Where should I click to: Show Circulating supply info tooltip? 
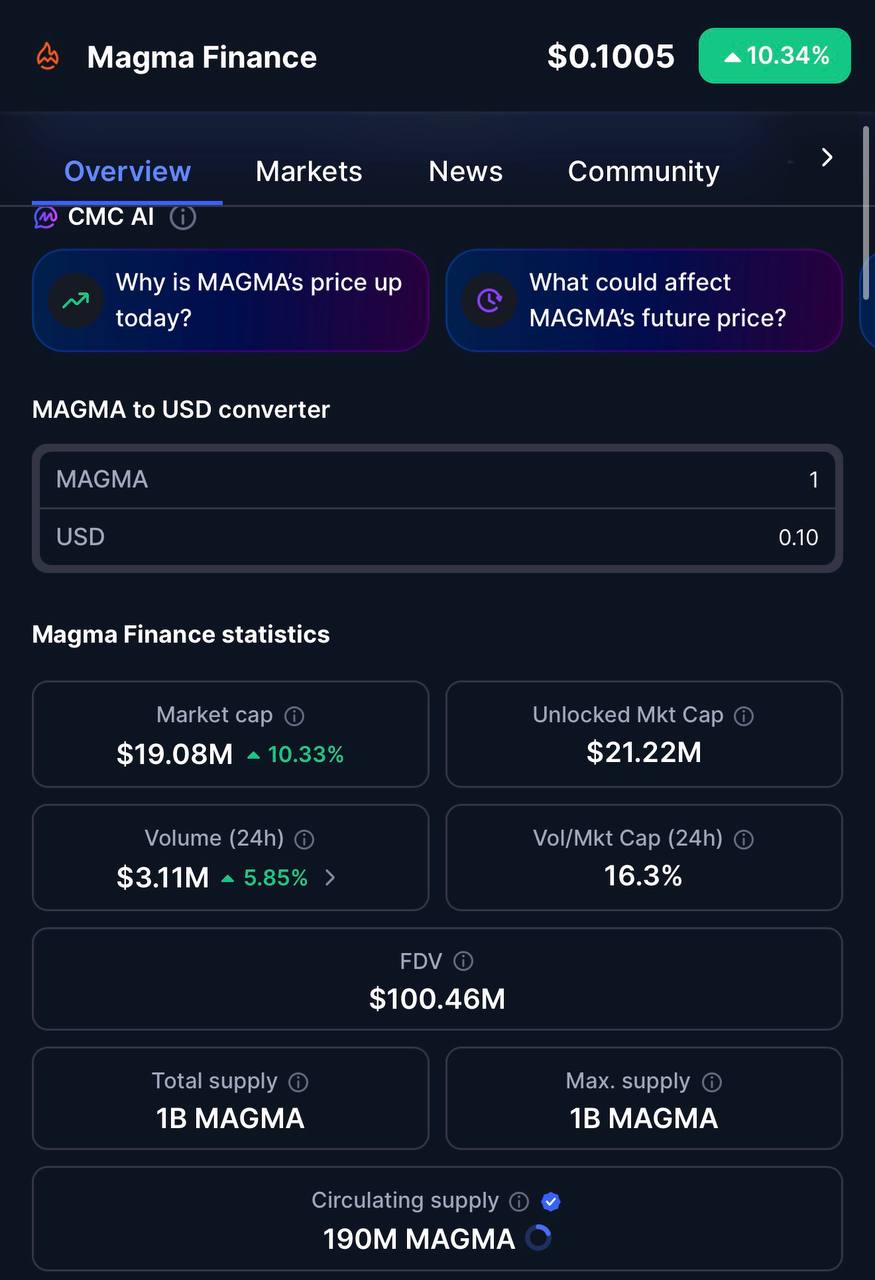point(518,1201)
